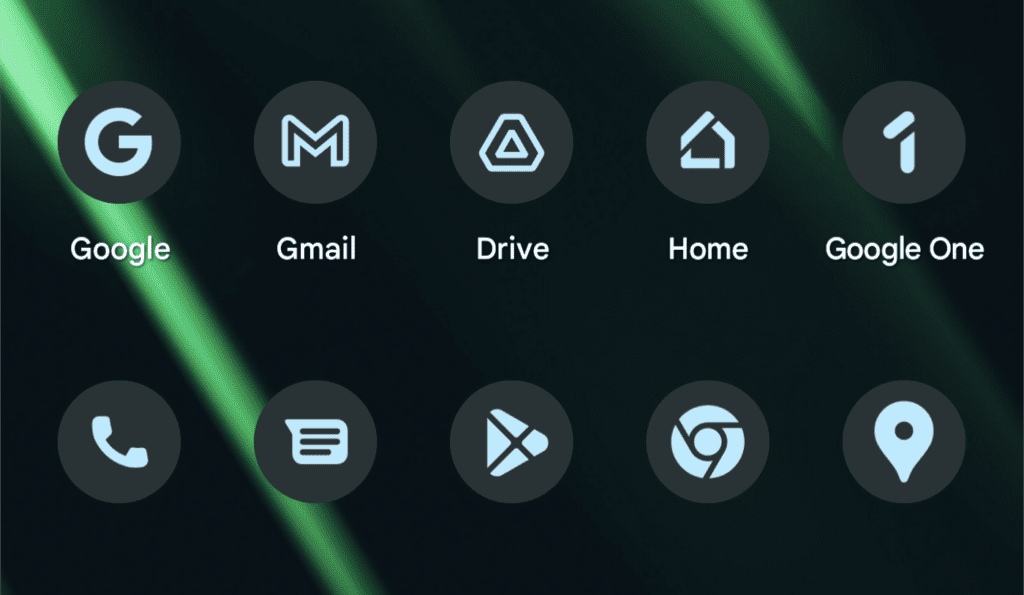Launch Gmail
1024x595 pixels.
[x=315, y=142]
